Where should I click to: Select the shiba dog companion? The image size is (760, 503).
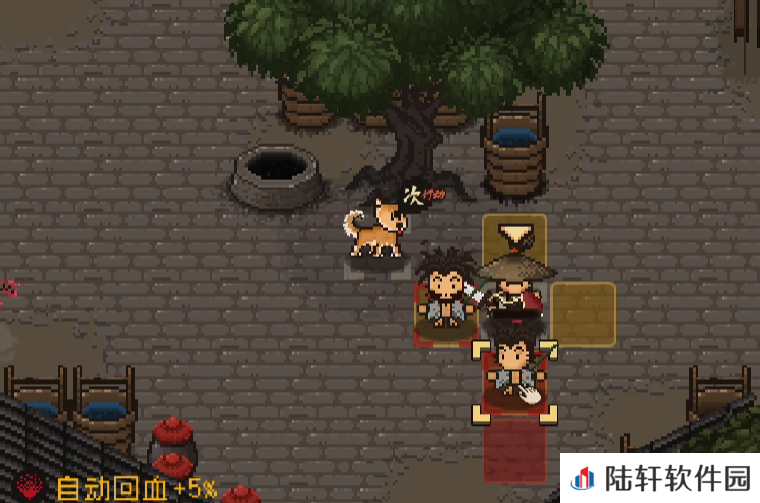coord(377,232)
